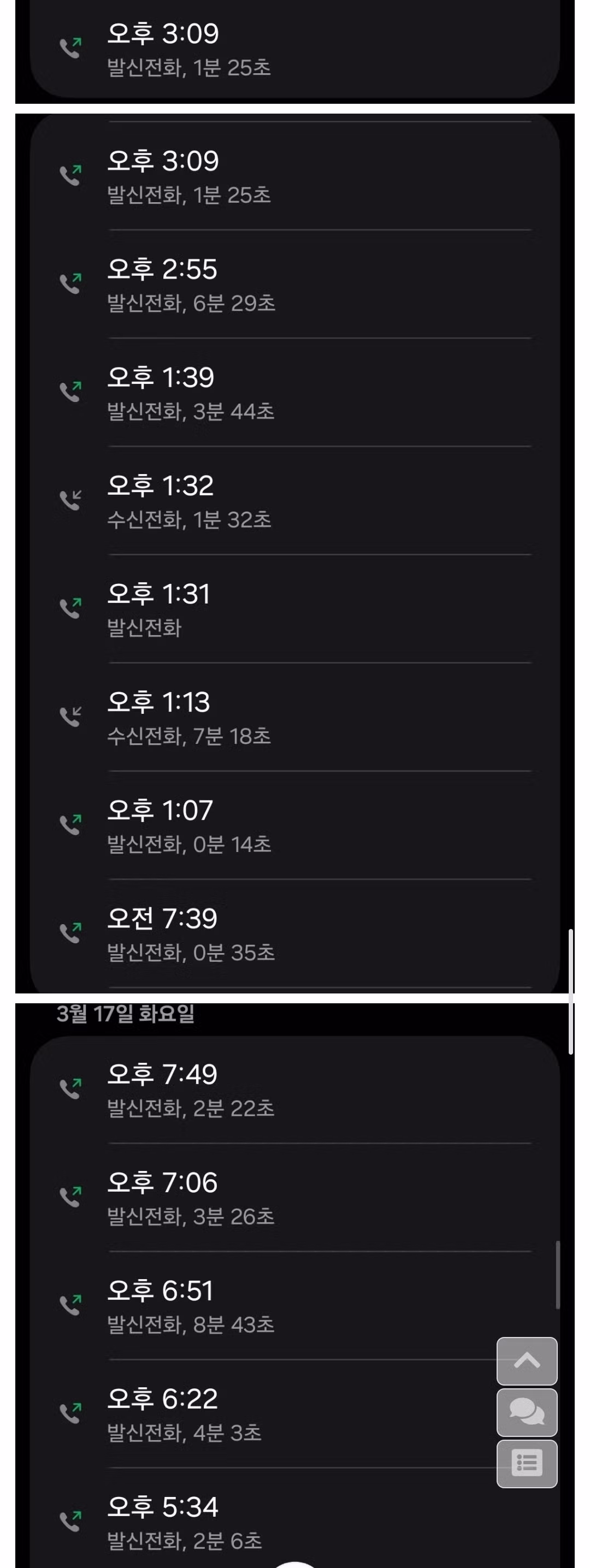590x1568 pixels.
Task: Tap the 수신전화 label under 오후 1:13
Action: [146, 737]
